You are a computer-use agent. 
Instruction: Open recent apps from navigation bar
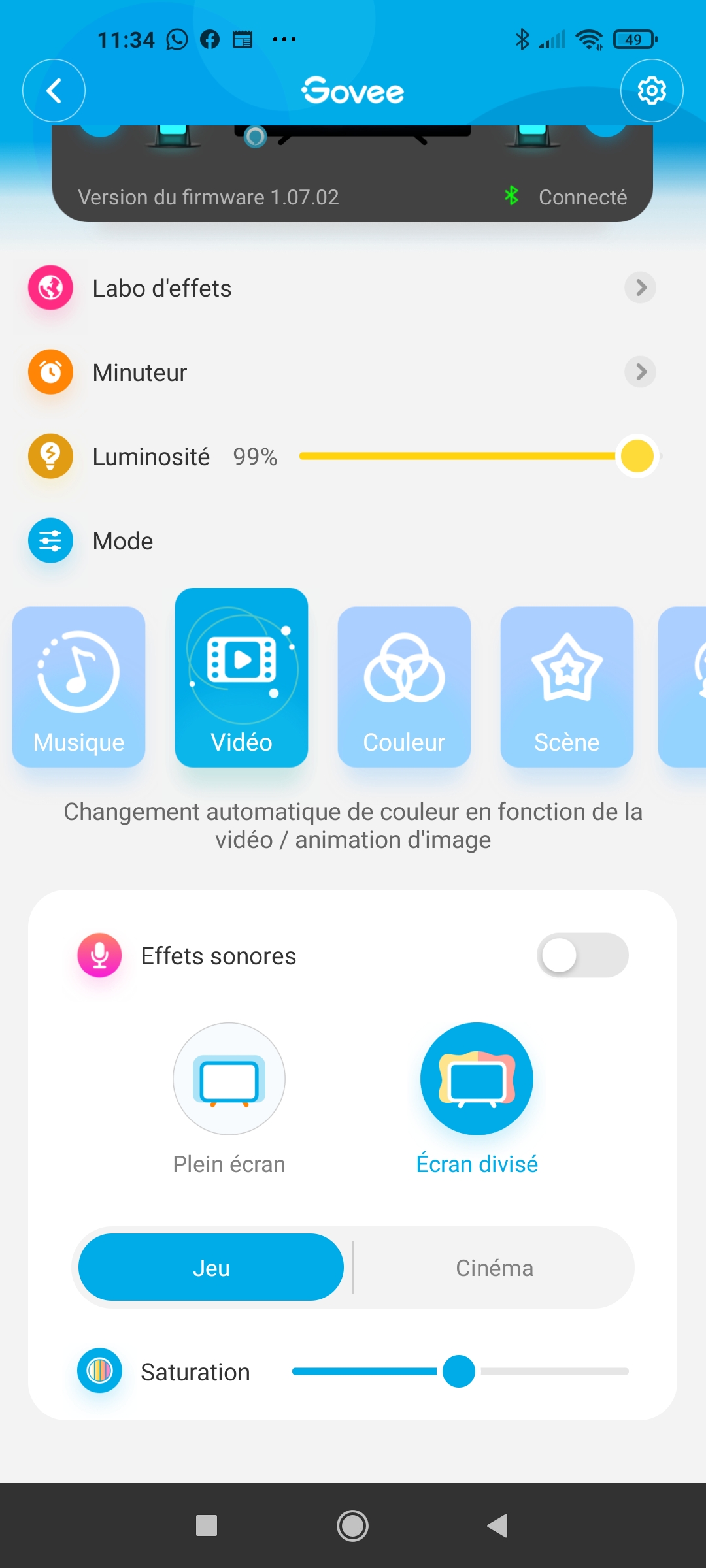[207, 1526]
